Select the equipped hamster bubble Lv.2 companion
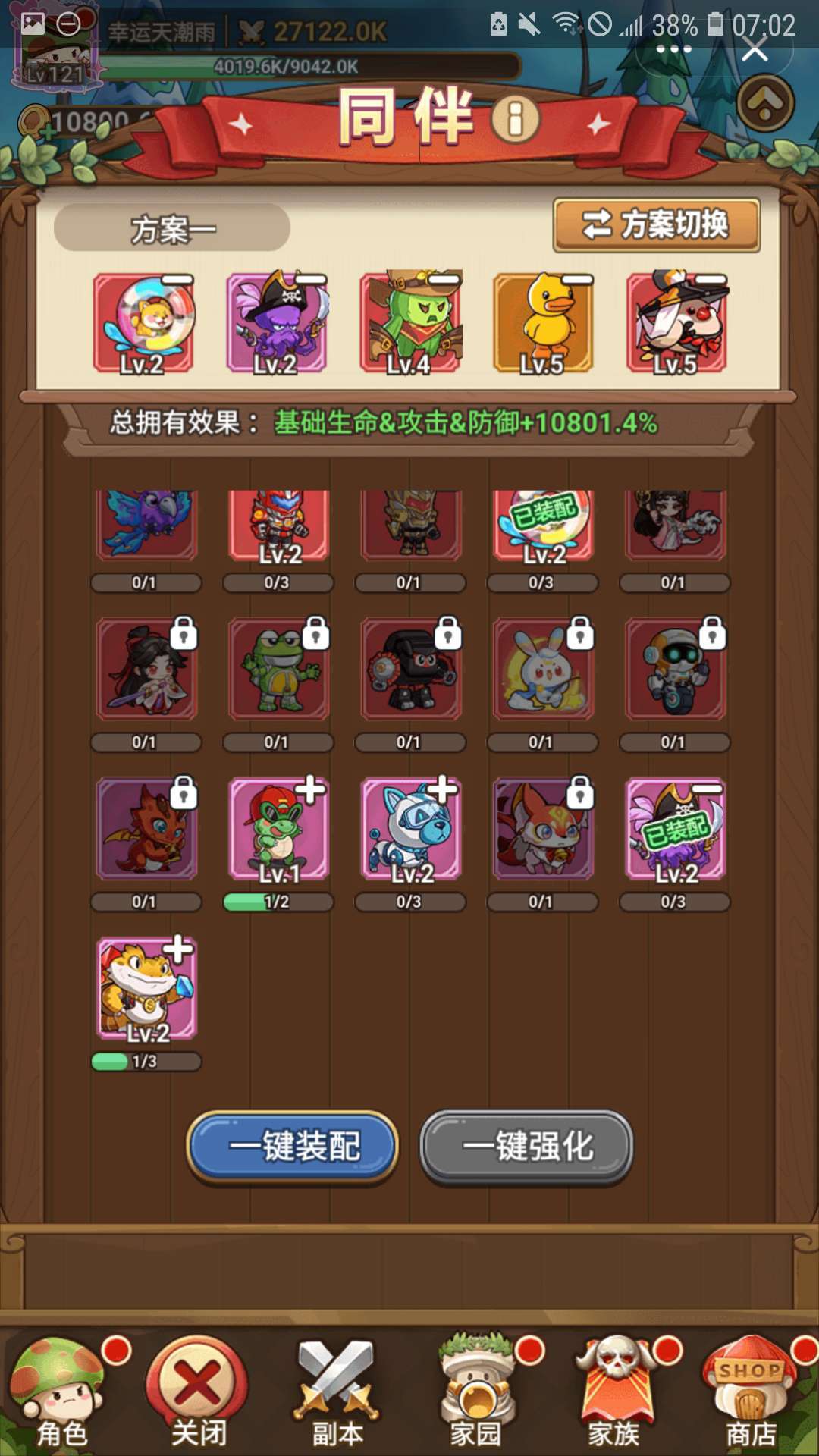The image size is (819, 1456). (144, 323)
